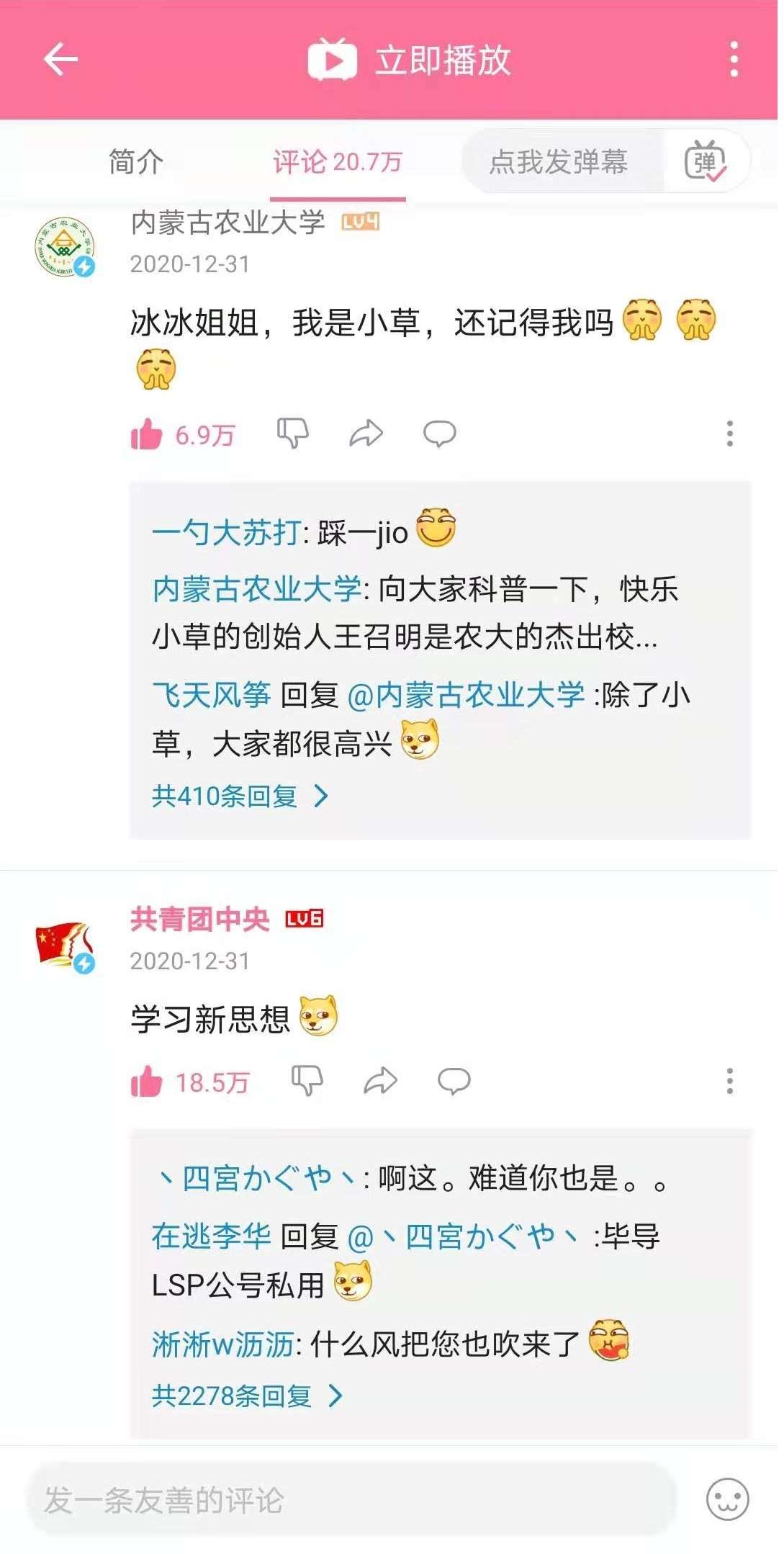Toggle the danmaku display switch icon
The width and height of the screenshot is (784, 1554).
click(x=705, y=162)
